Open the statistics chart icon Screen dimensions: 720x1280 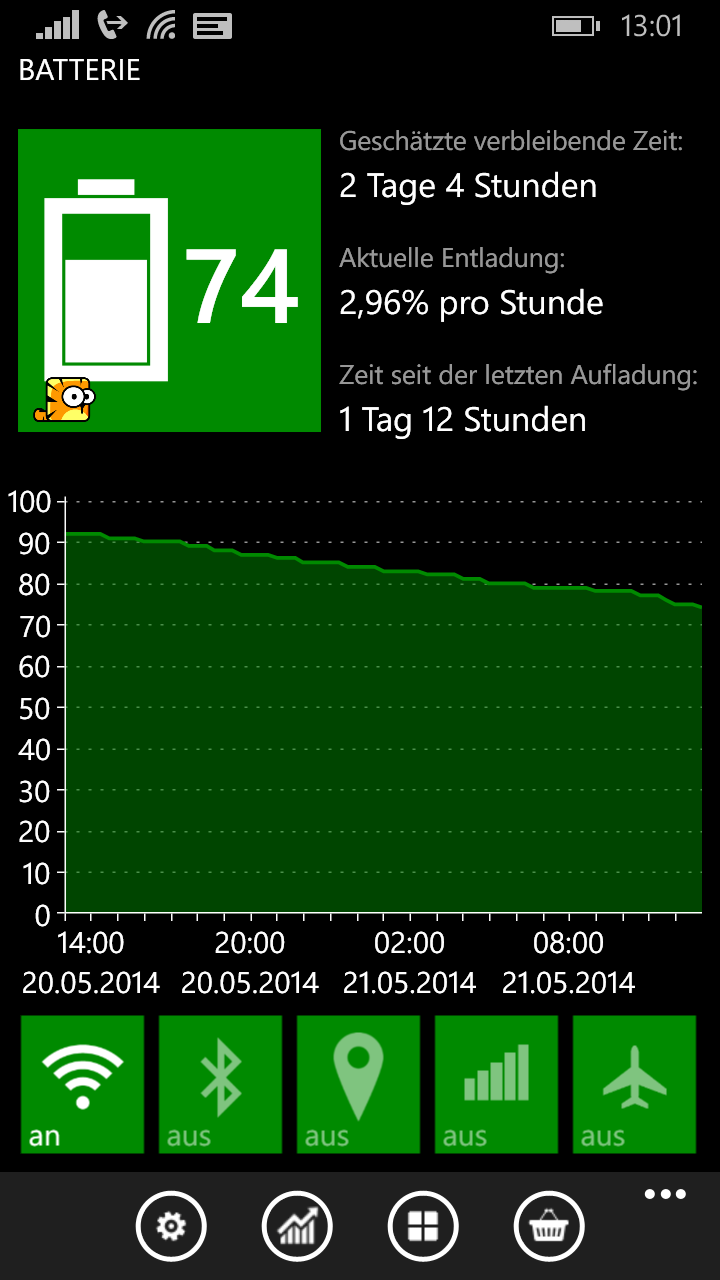tap(297, 1225)
